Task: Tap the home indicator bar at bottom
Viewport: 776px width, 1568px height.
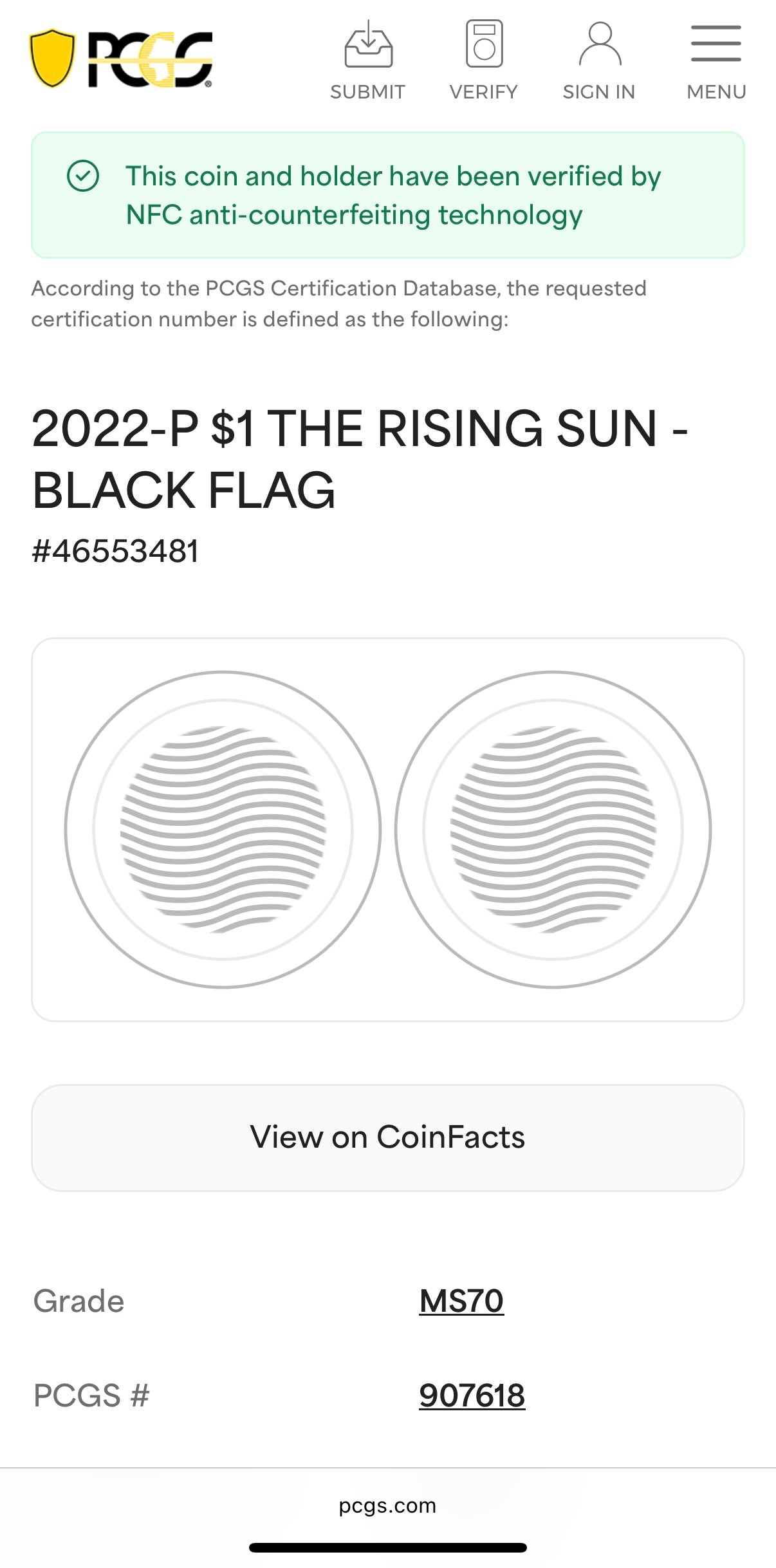Action: click(388, 1549)
